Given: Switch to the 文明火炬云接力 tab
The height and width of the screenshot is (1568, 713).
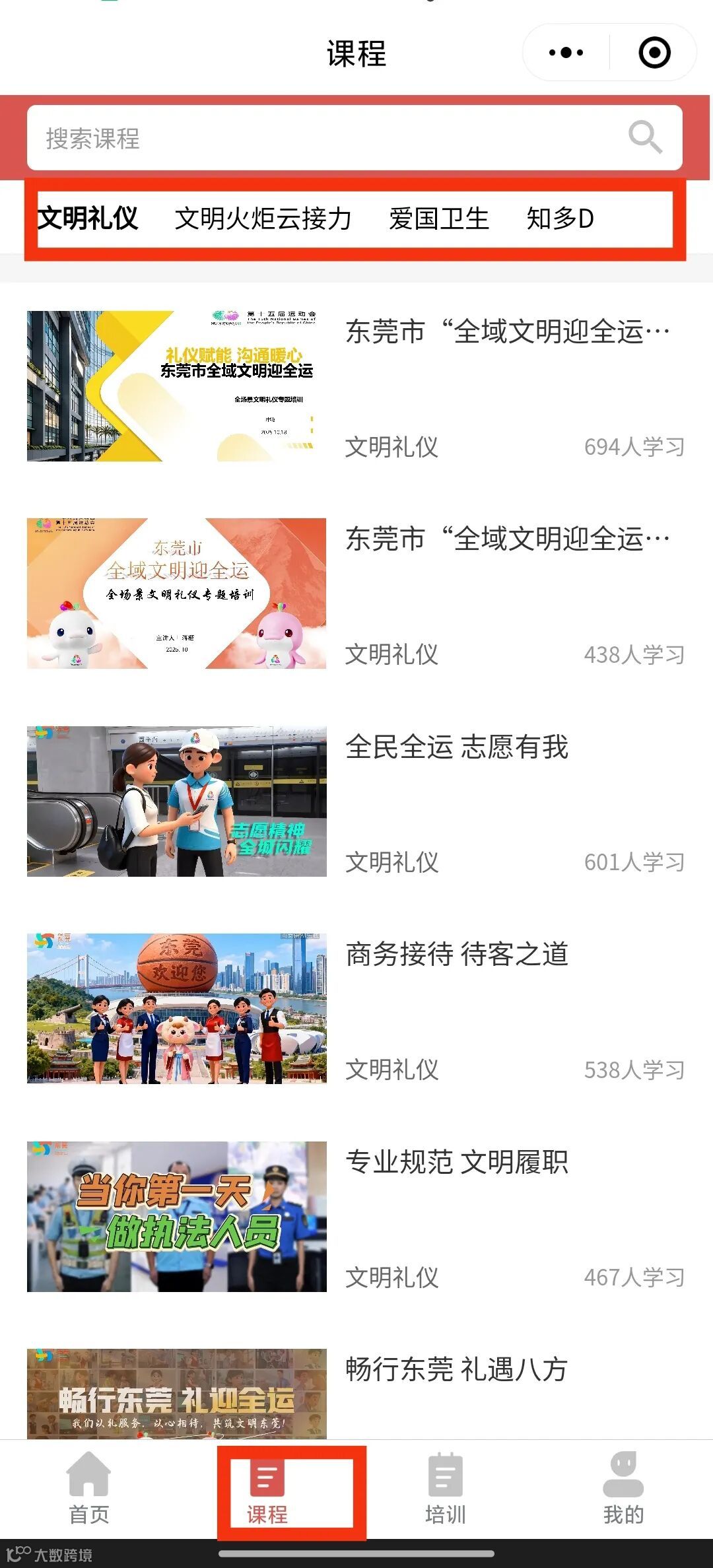Looking at the screenshot, I should point(263,219).
